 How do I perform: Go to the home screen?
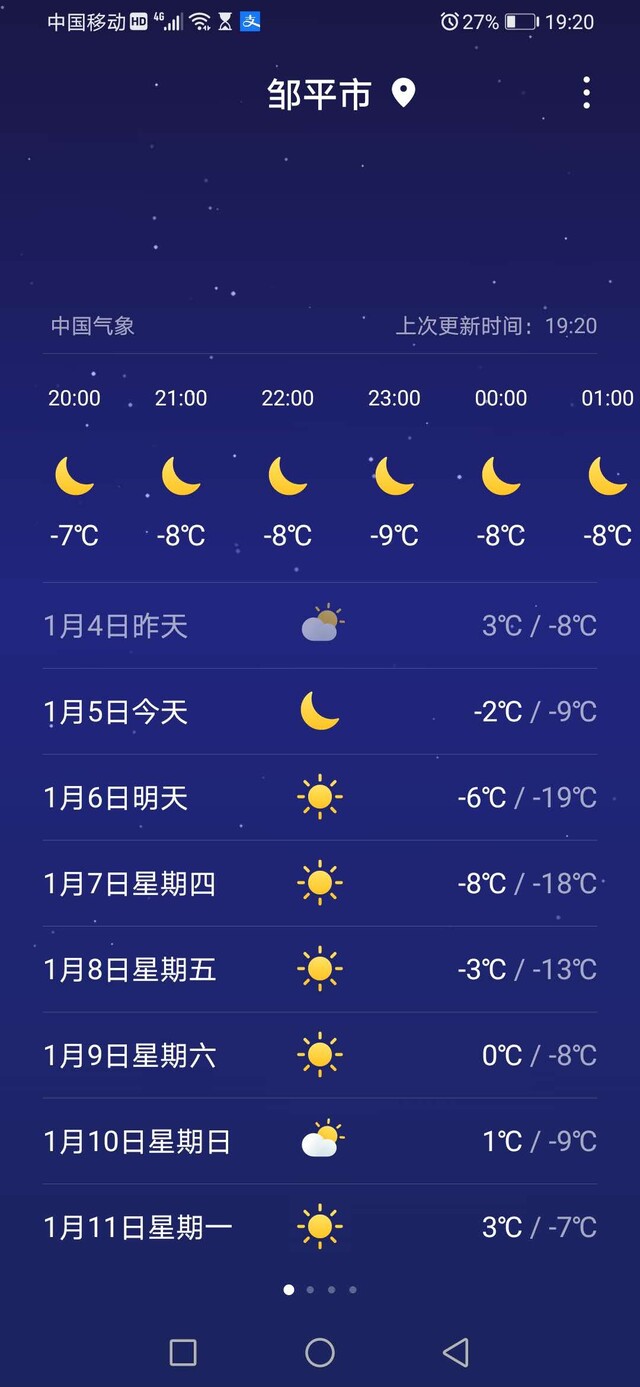click(320, 1352)
